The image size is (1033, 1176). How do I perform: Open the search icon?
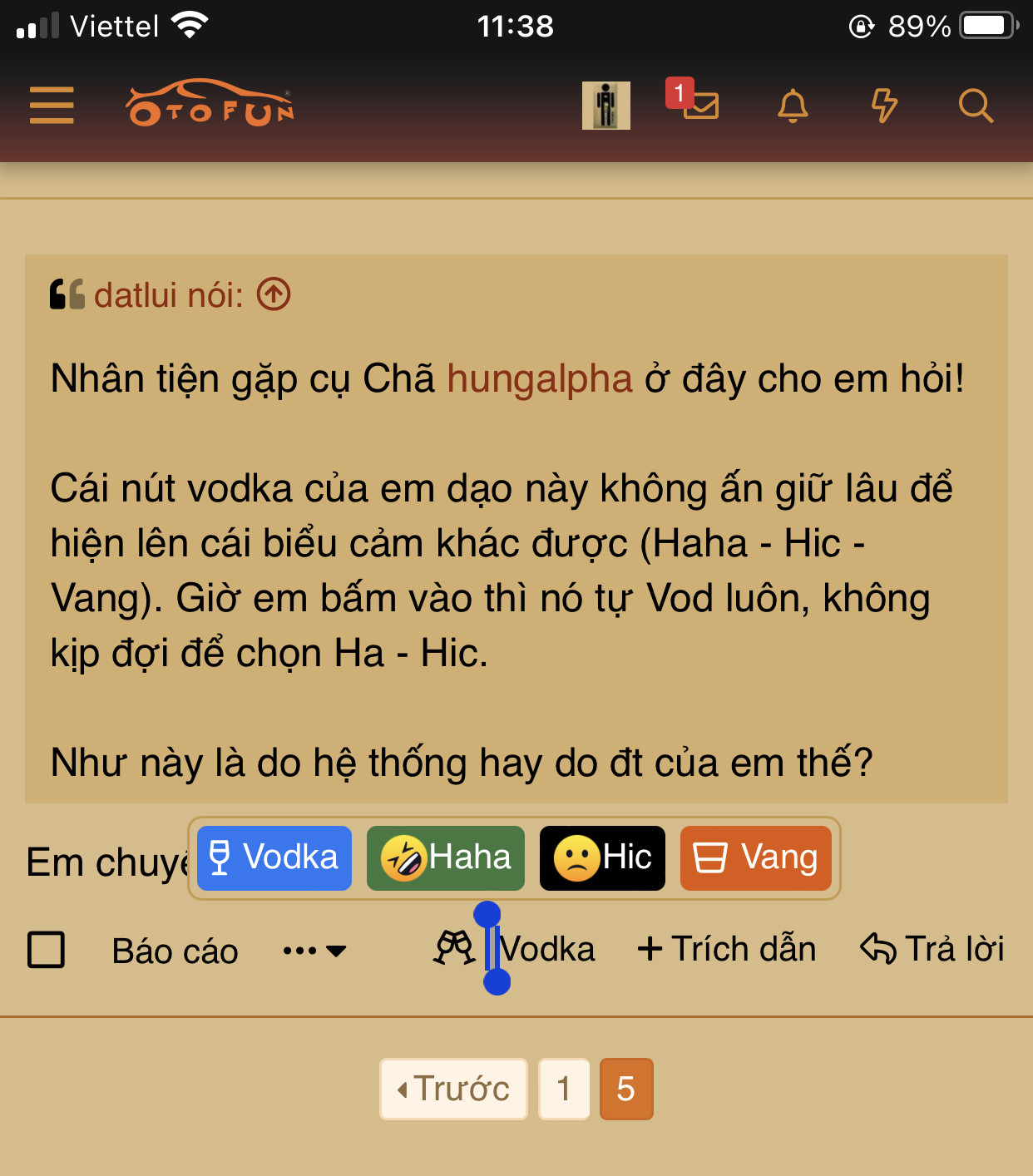point(976,106)
